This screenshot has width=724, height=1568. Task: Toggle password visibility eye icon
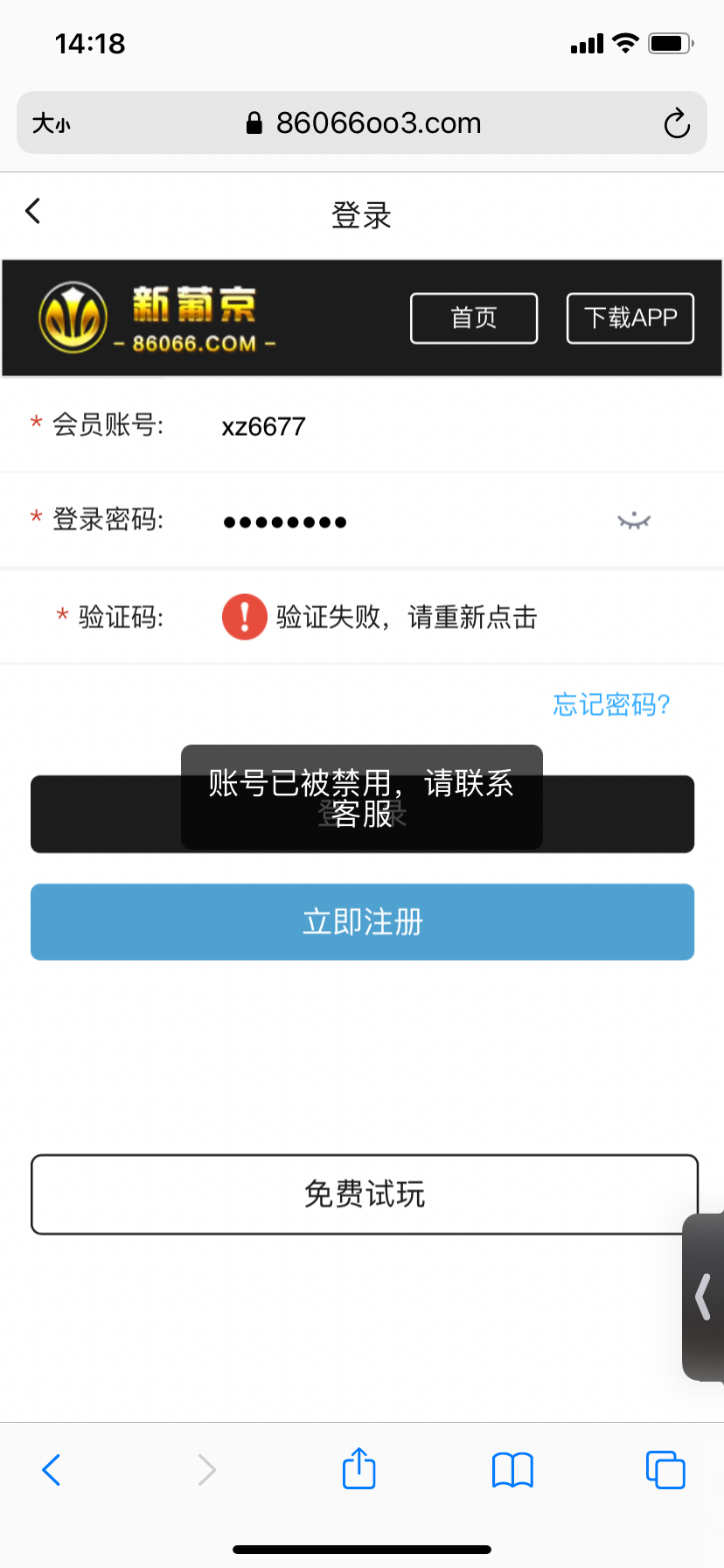click(x=634, y=522)
